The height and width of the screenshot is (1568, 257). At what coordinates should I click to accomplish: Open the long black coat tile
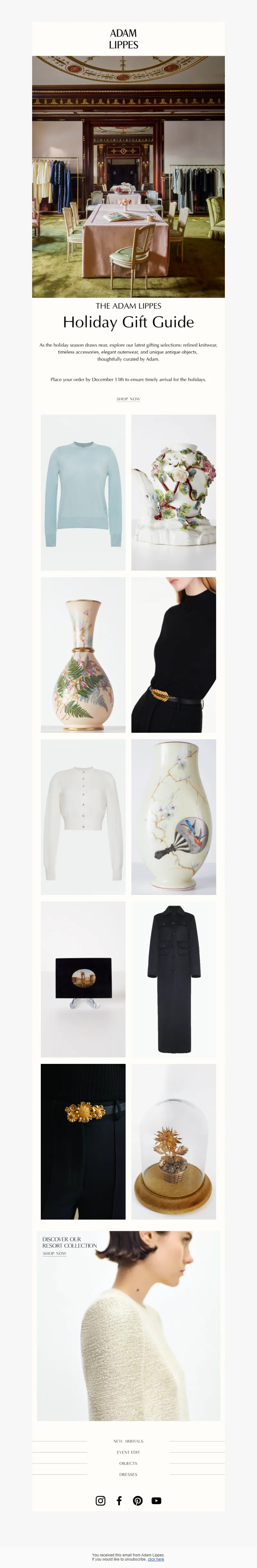click(x=174, y=979)
